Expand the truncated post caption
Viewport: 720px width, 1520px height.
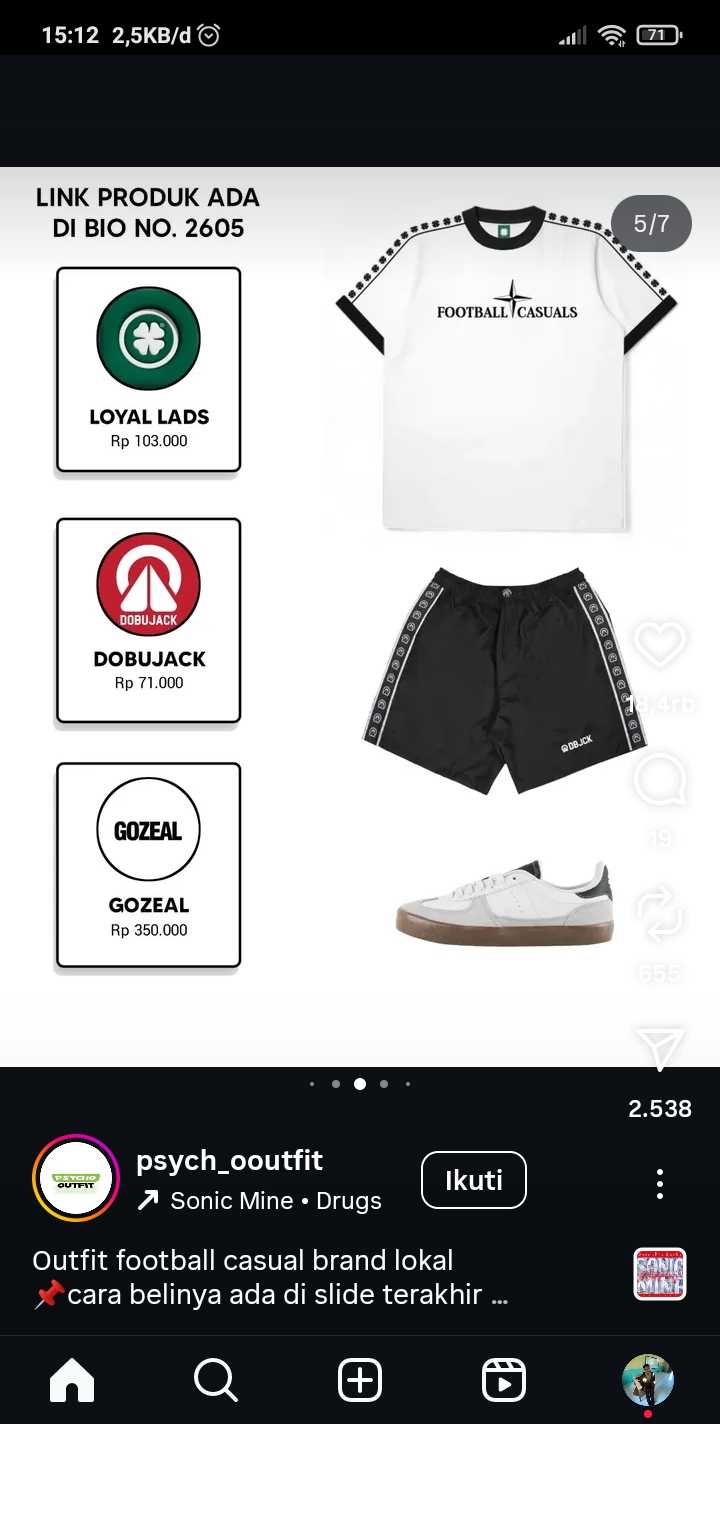pyautogui.click(x=500, y=1295)
